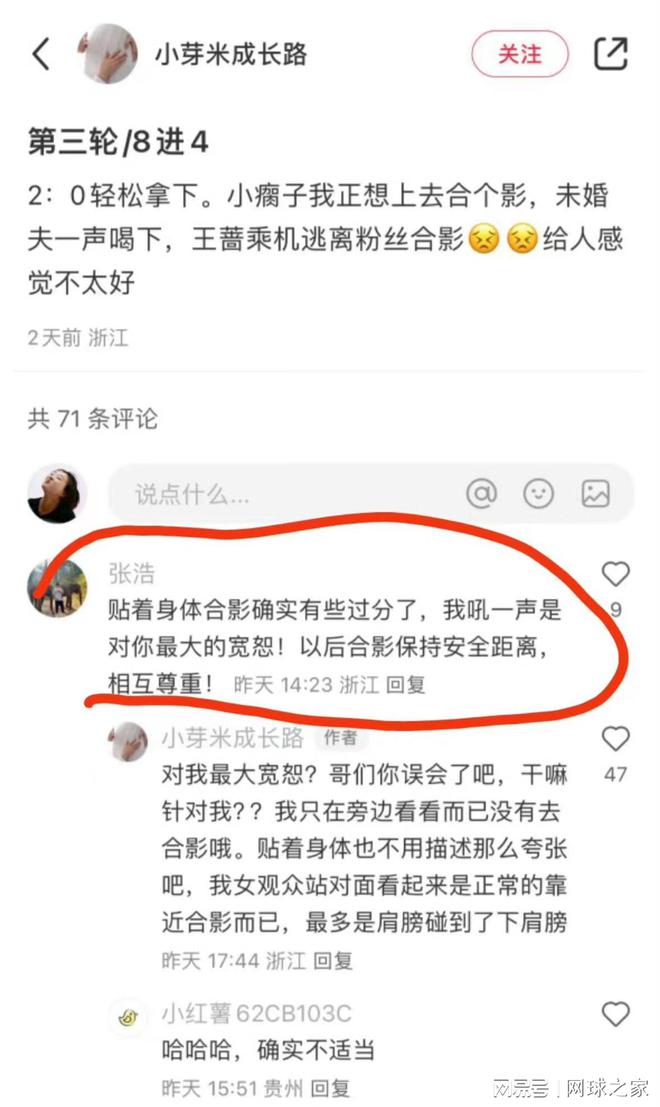Viewport: 660px width, 1107px height.
Task: Attach a picture to your comment
Action: coord(596,493)
